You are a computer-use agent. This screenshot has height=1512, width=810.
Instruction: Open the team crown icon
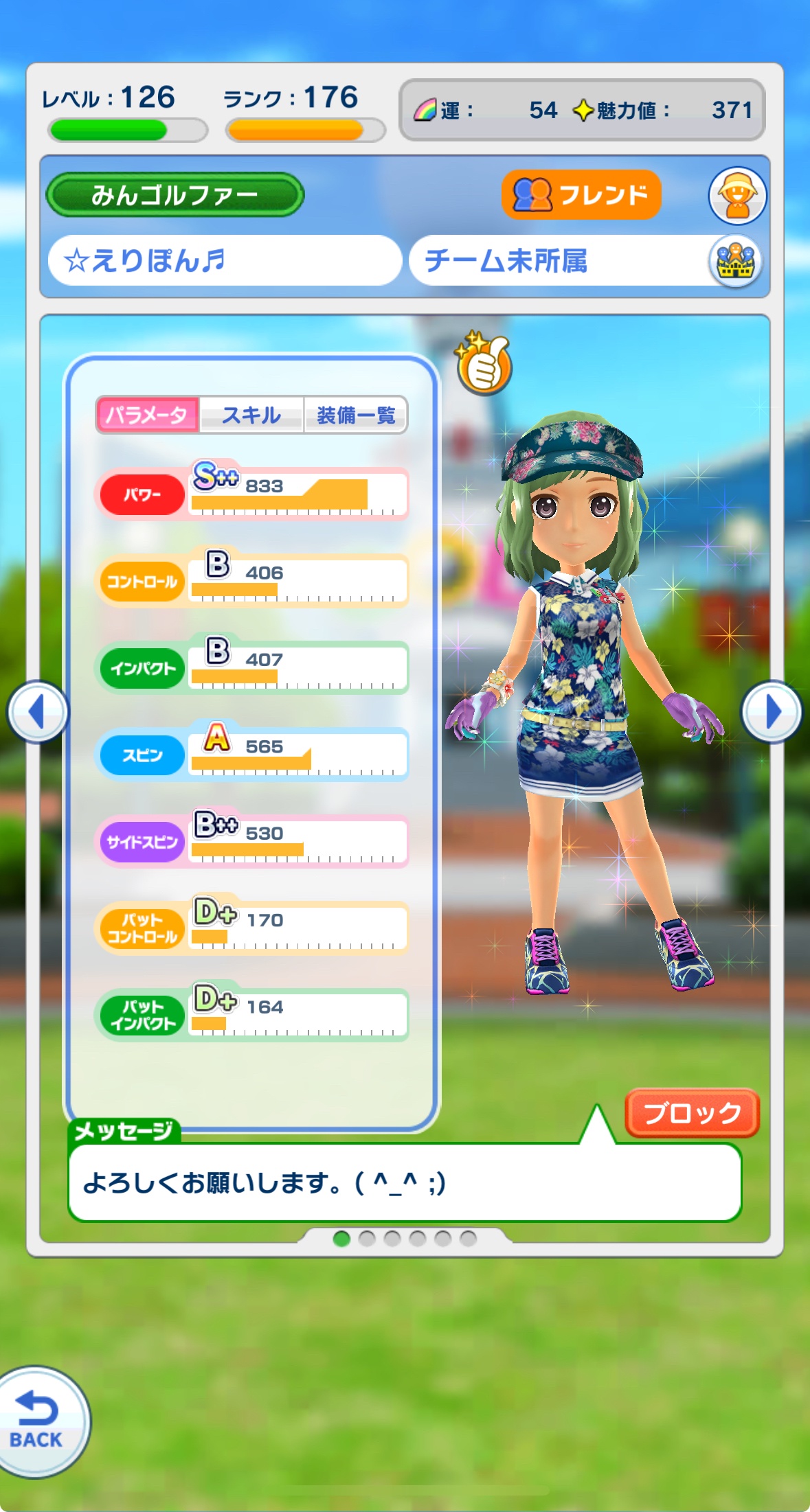pyautogui.click(x=735, y=261)
